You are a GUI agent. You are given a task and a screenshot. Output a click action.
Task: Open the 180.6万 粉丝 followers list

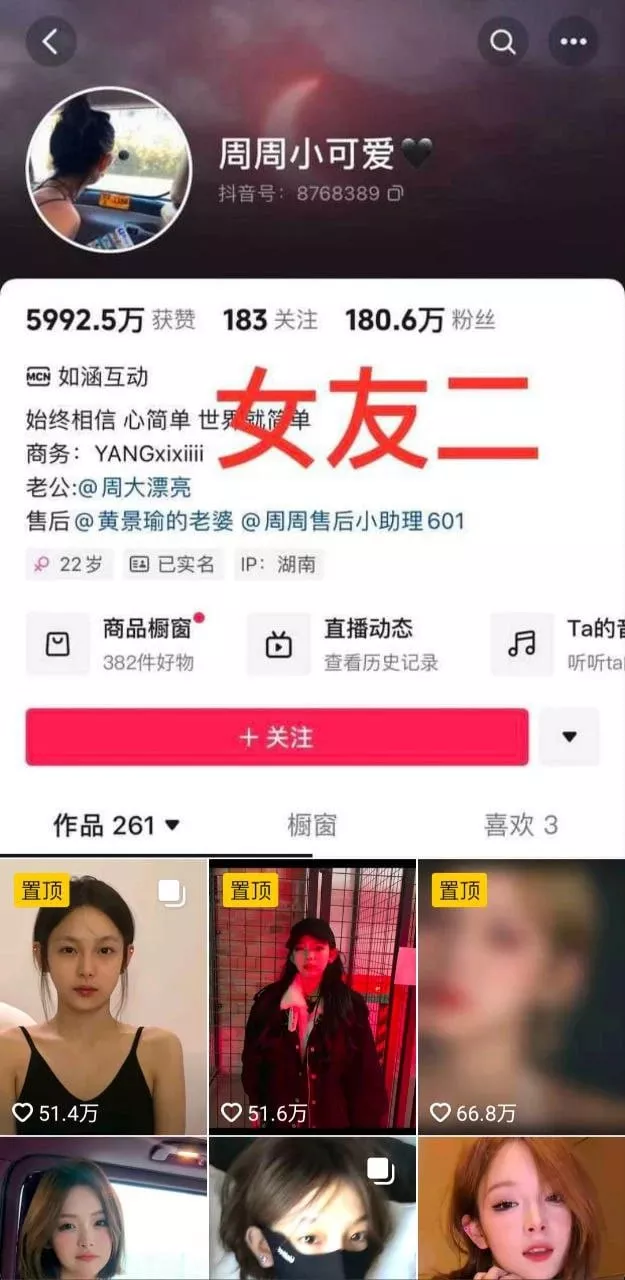point(420,320)
